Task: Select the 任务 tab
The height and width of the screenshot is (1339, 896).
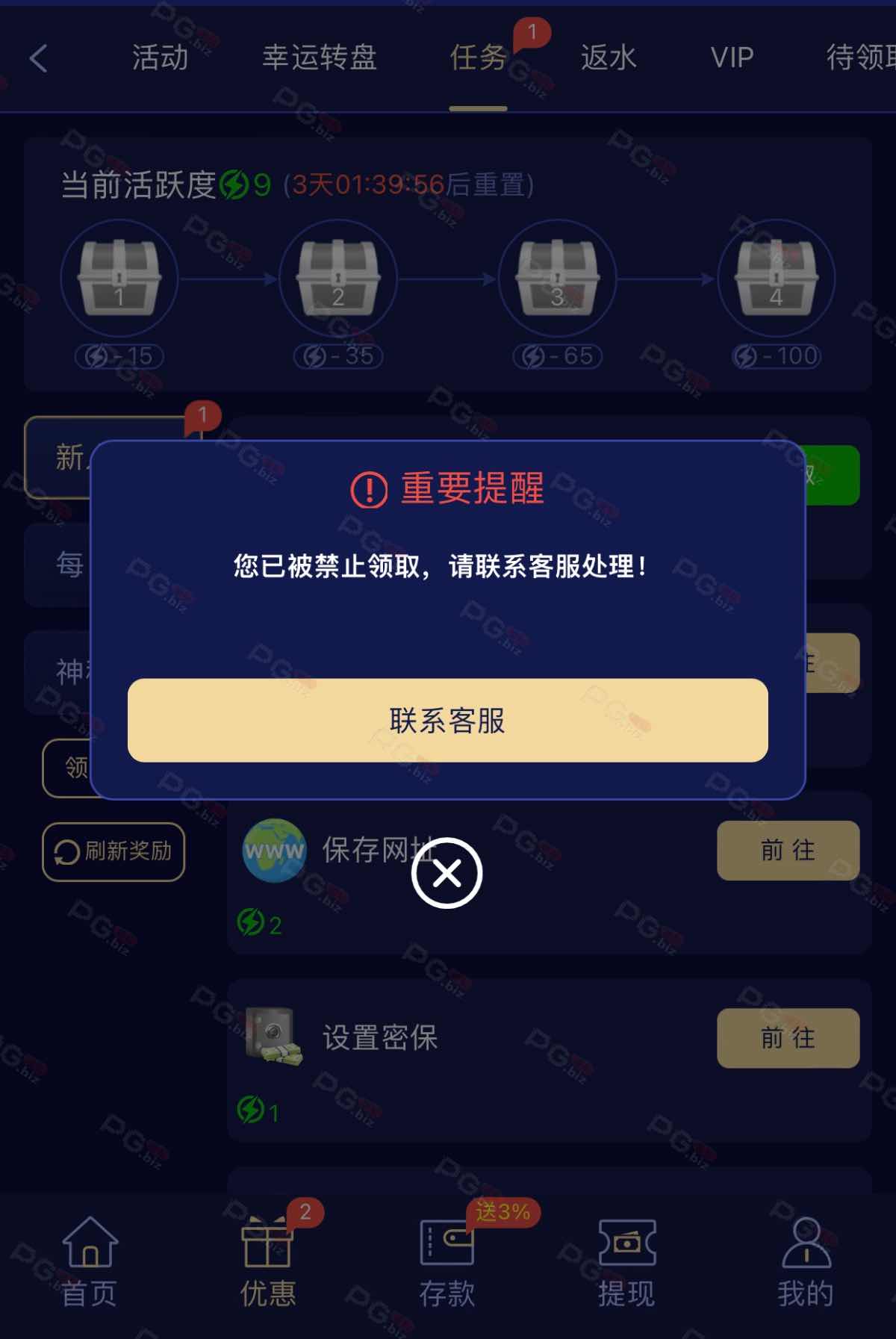Action: click(x=478, y=58)
